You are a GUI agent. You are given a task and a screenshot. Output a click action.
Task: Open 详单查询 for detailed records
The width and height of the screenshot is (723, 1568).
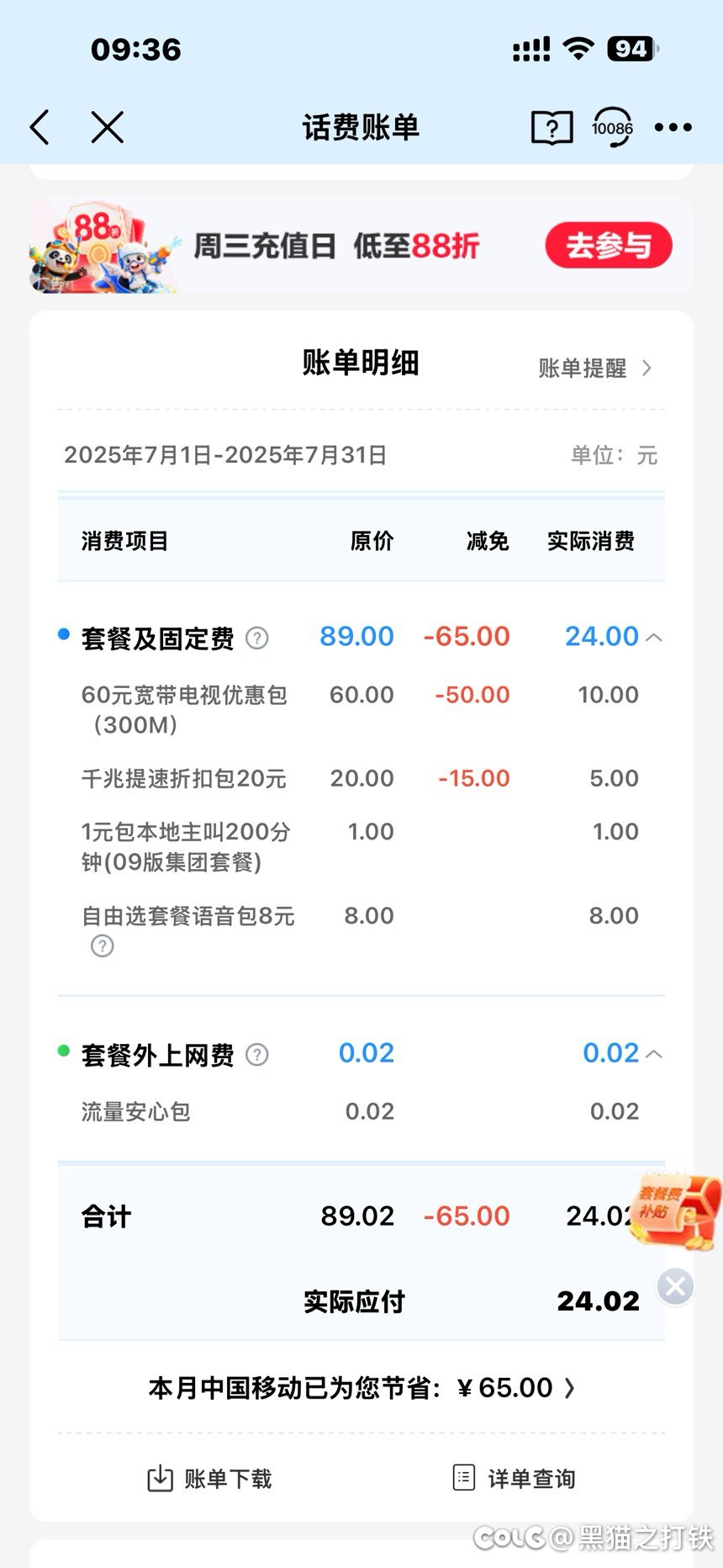(x=514, y=1478)
